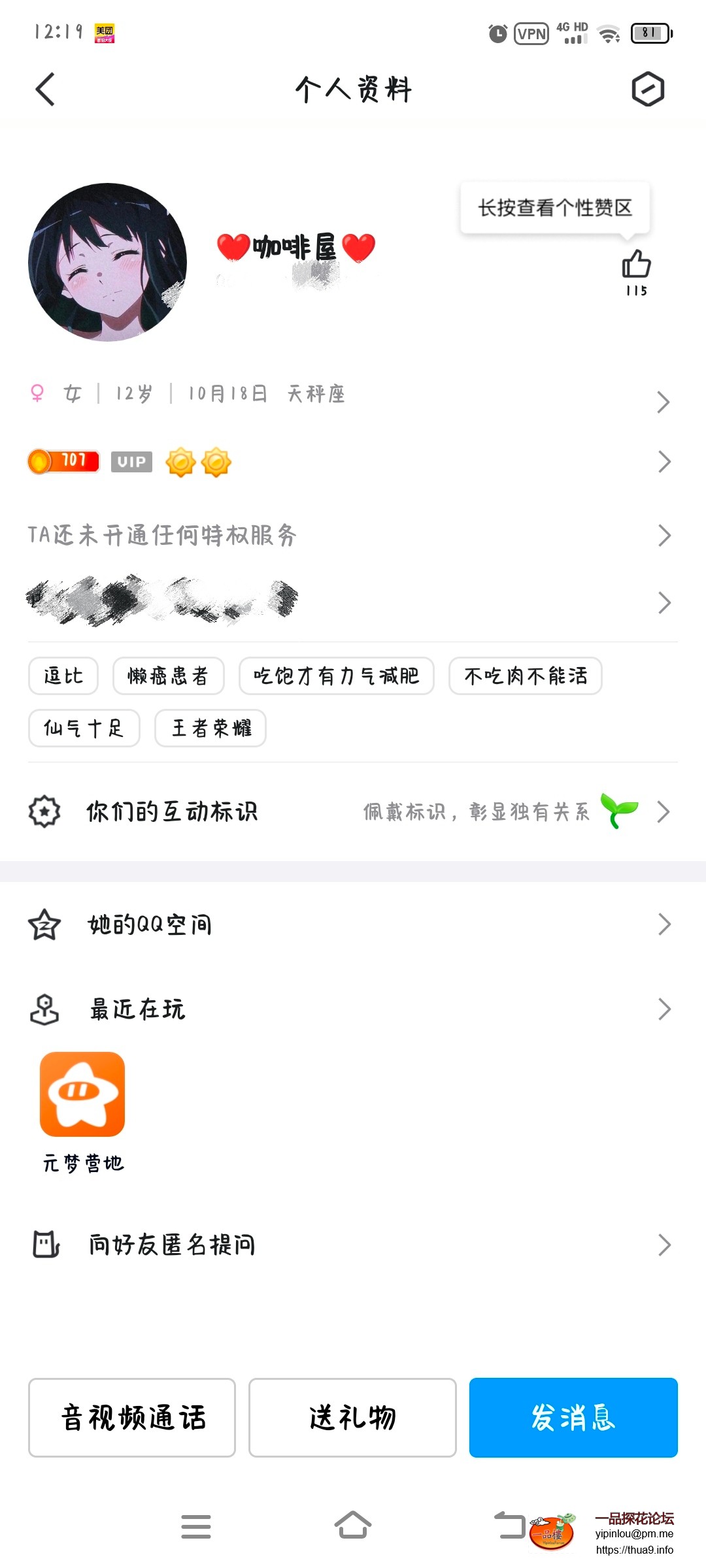Viewport: 706px width, 1568px height.
Task: Give a thumbs-up like to this profile
Action: (635, 265)
